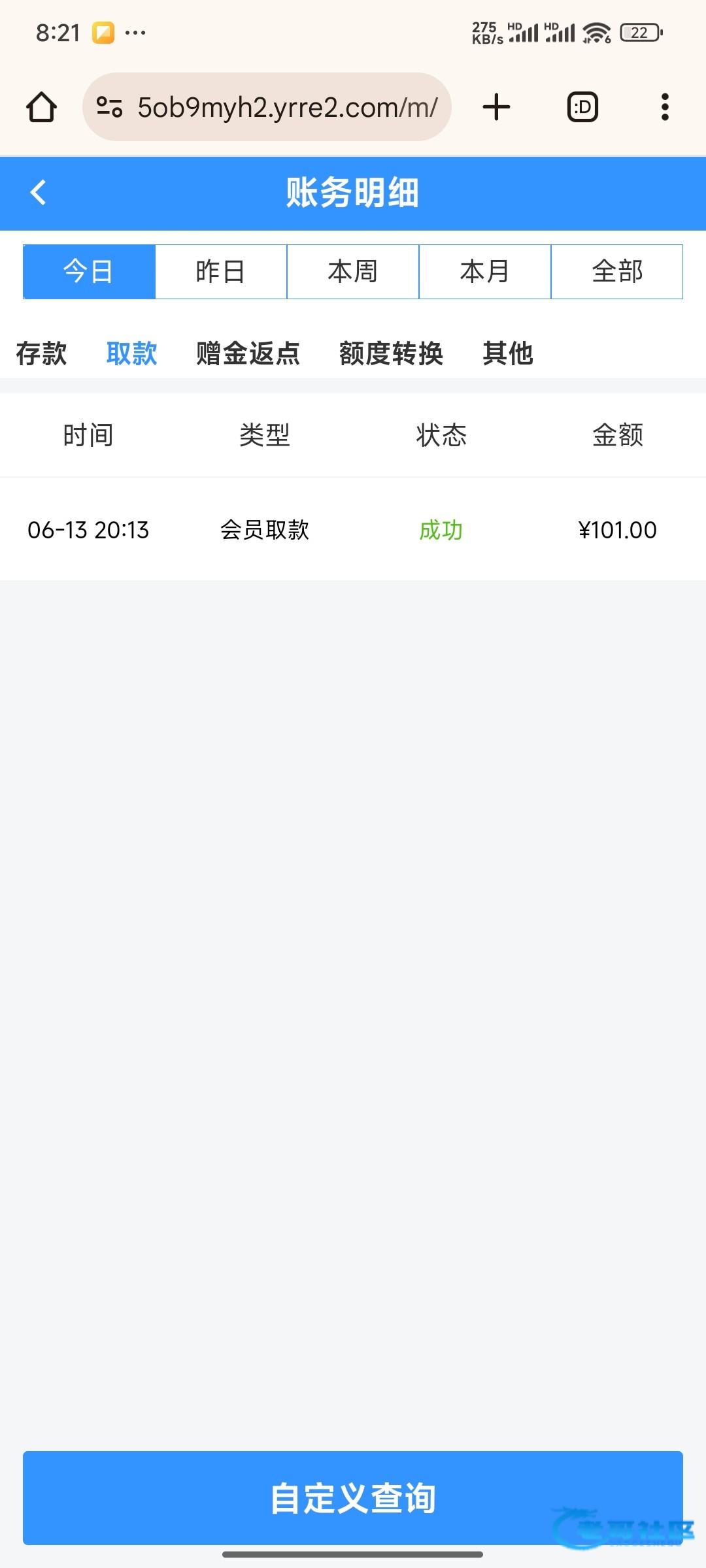Show records for 本月

485,272
